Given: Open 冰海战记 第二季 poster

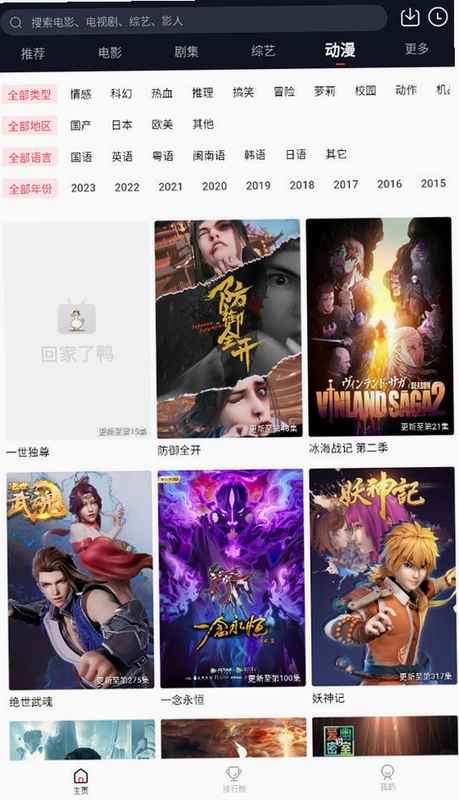Looking at the screenshot, I should click(x=379, y=336).
